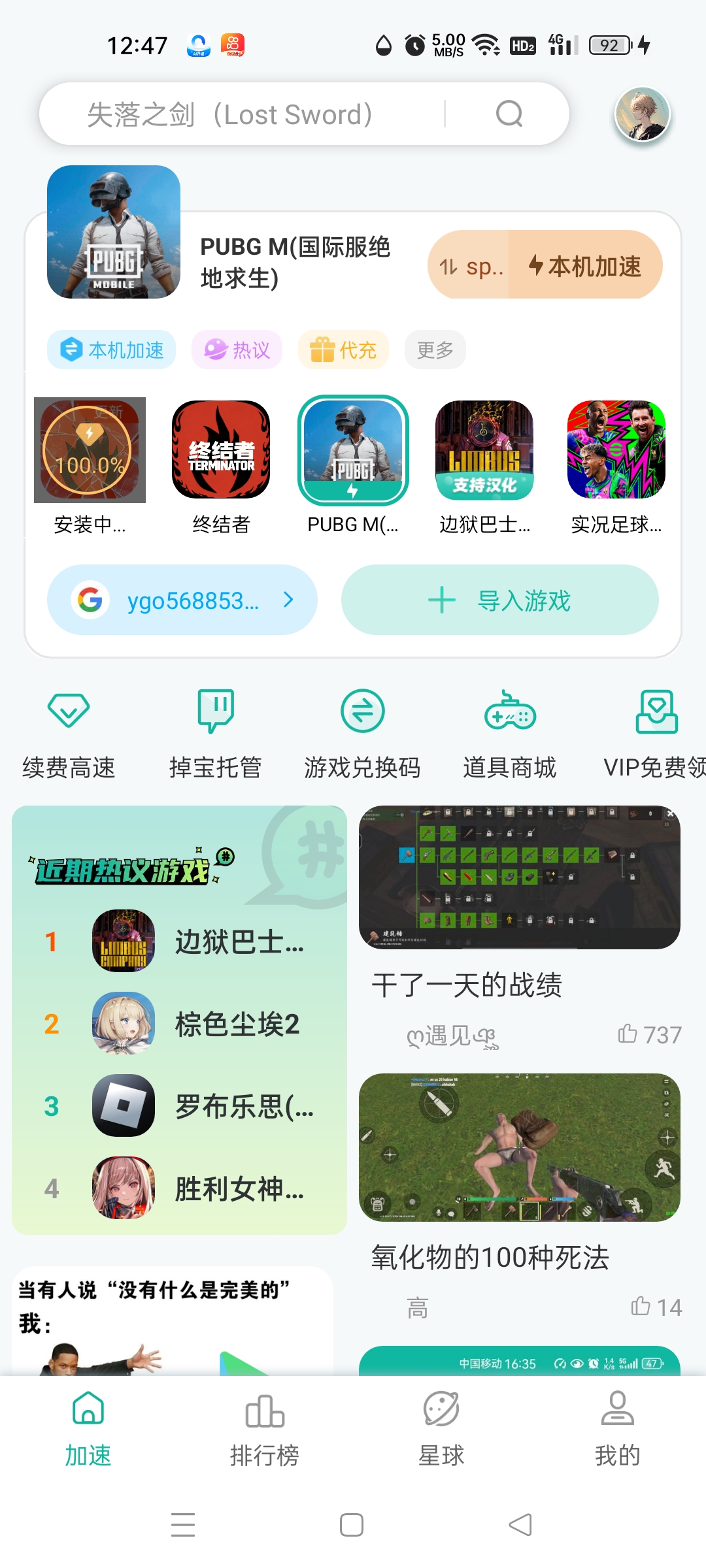Screen dimensions: 706x1568
Task: Toggle the 本机加速 filter chip
Action: (110, 350)
